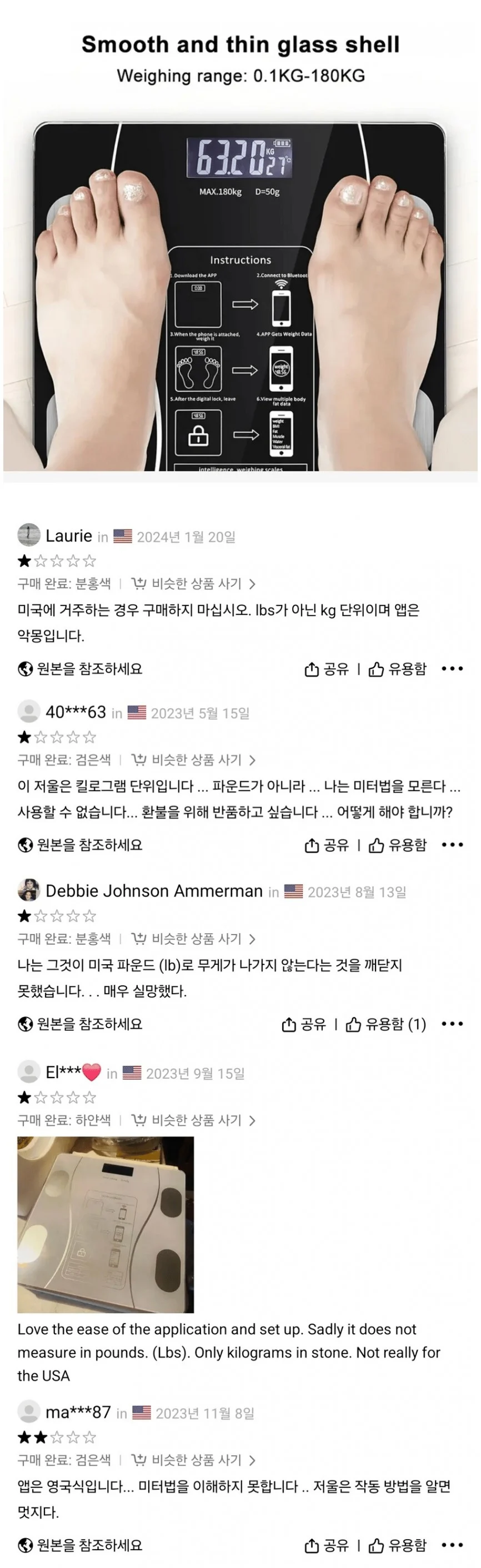Share Debbie Johnson Ammerman's review
This screenshot has width=481, height=1568.
coord(304,1024)
